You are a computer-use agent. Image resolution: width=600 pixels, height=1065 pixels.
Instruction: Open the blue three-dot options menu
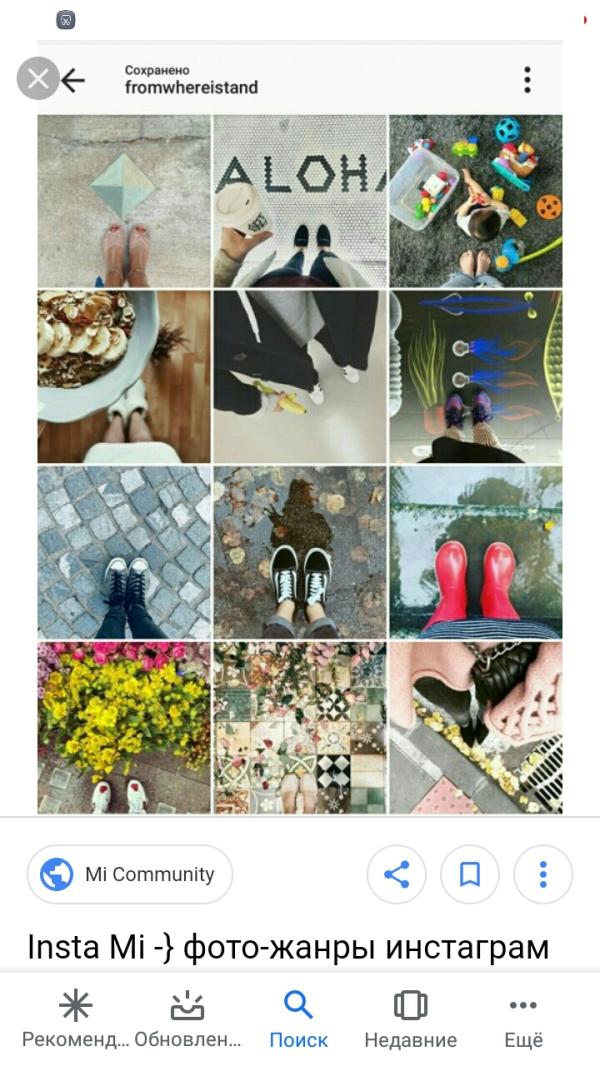pos(543,874)
